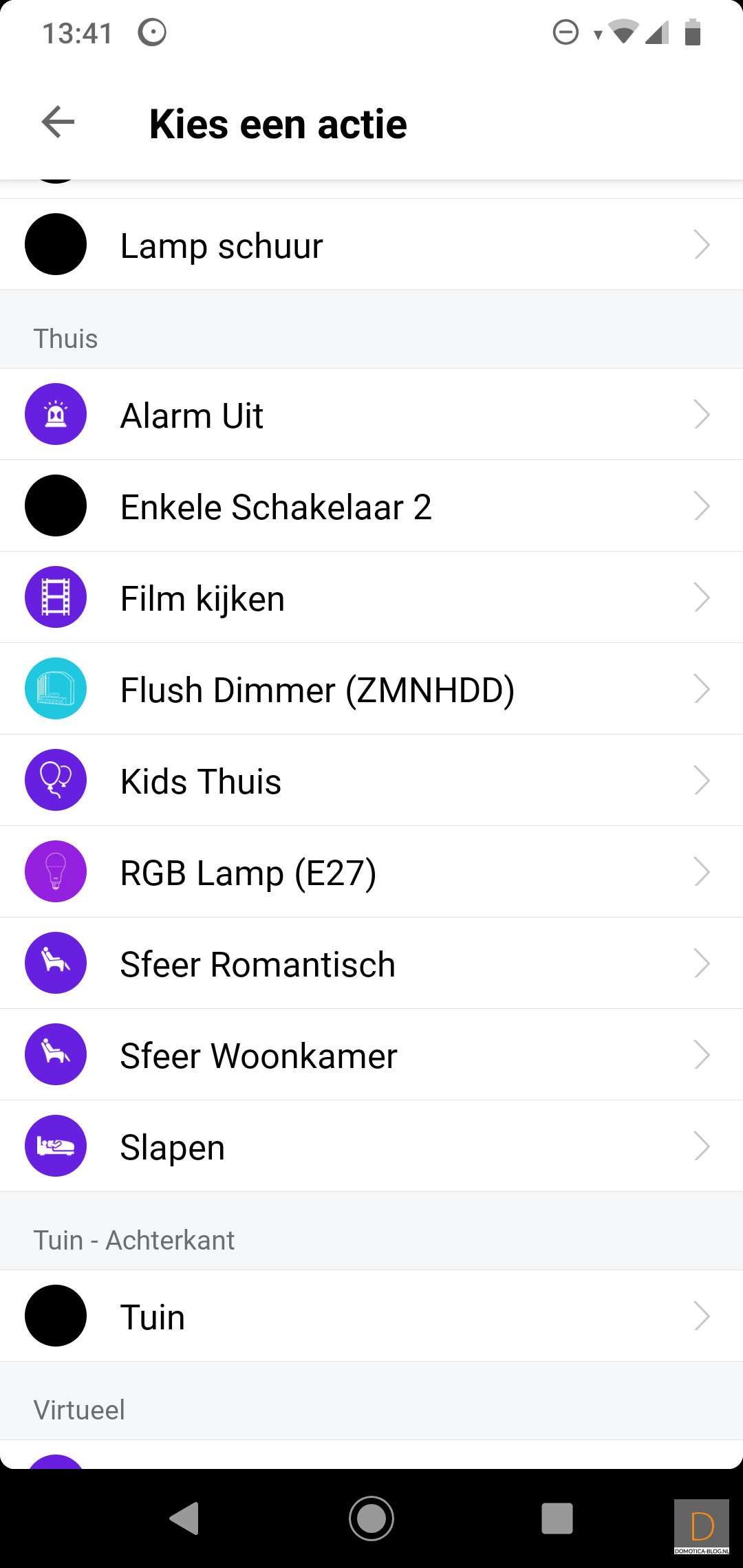Choose Sfeer Romantisch
743x1568 pixels.
[371, 963]
